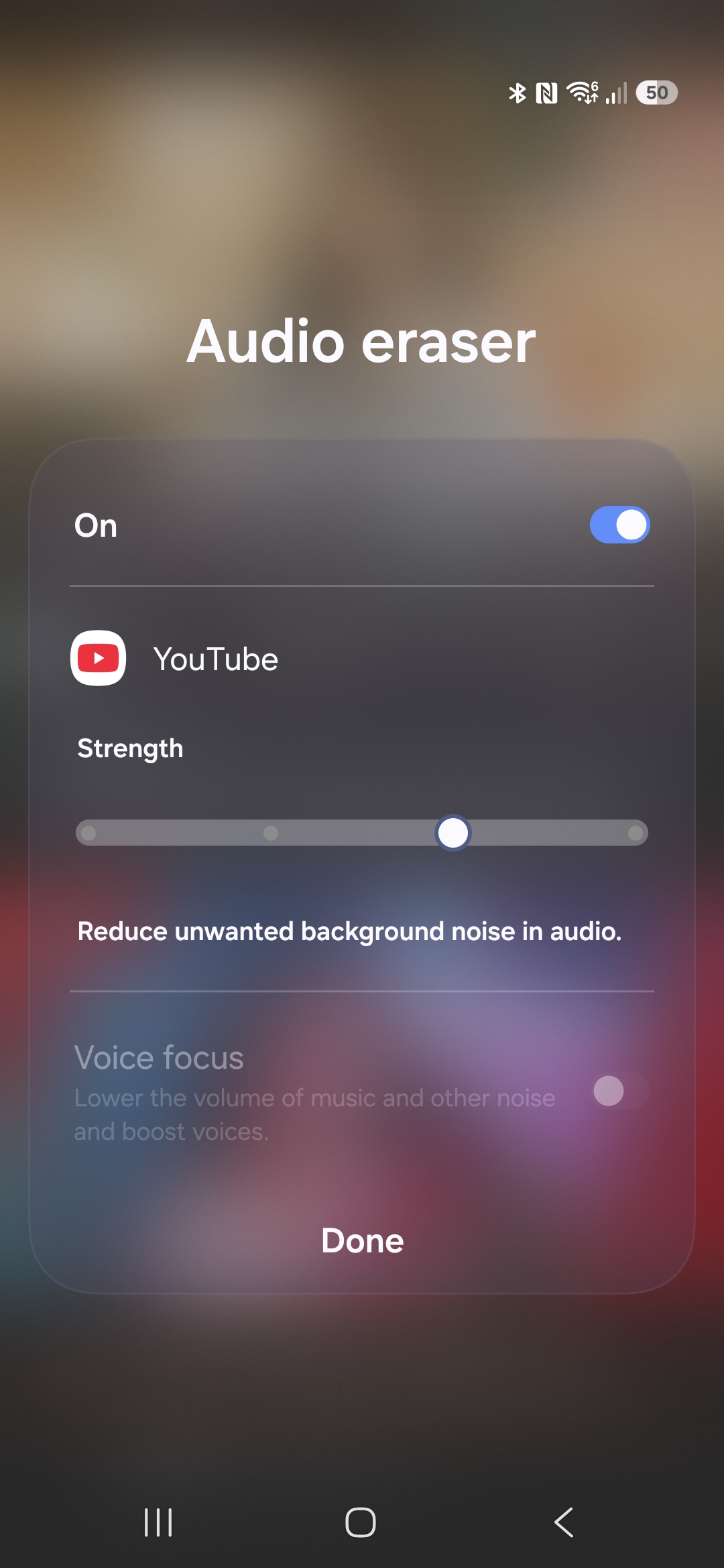Viewport: 724px width, 1568px height.
Task: Go back using the navigation bar
Action: (x=564, y=1522)
